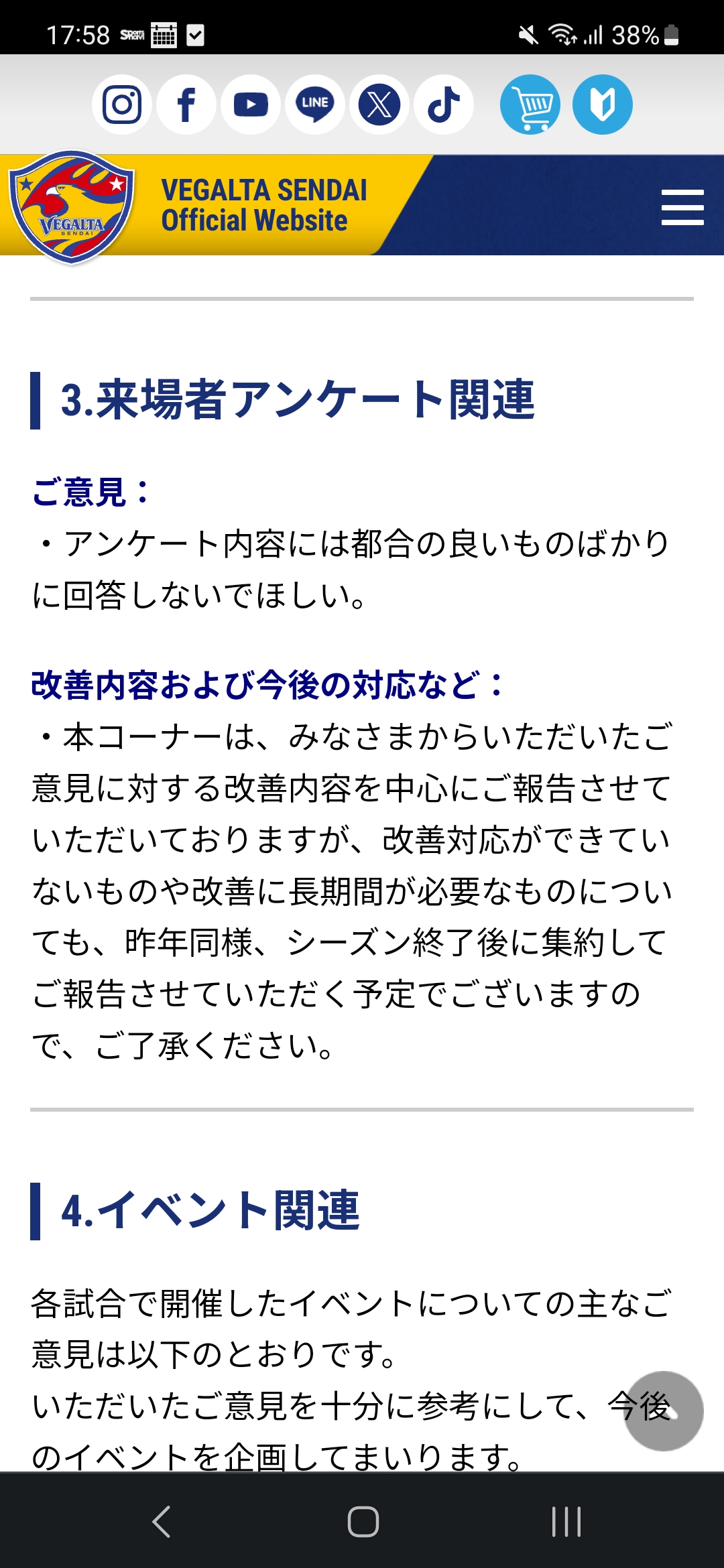Tap the blue shield V icon
The image size is (724, 1568).
603,105
